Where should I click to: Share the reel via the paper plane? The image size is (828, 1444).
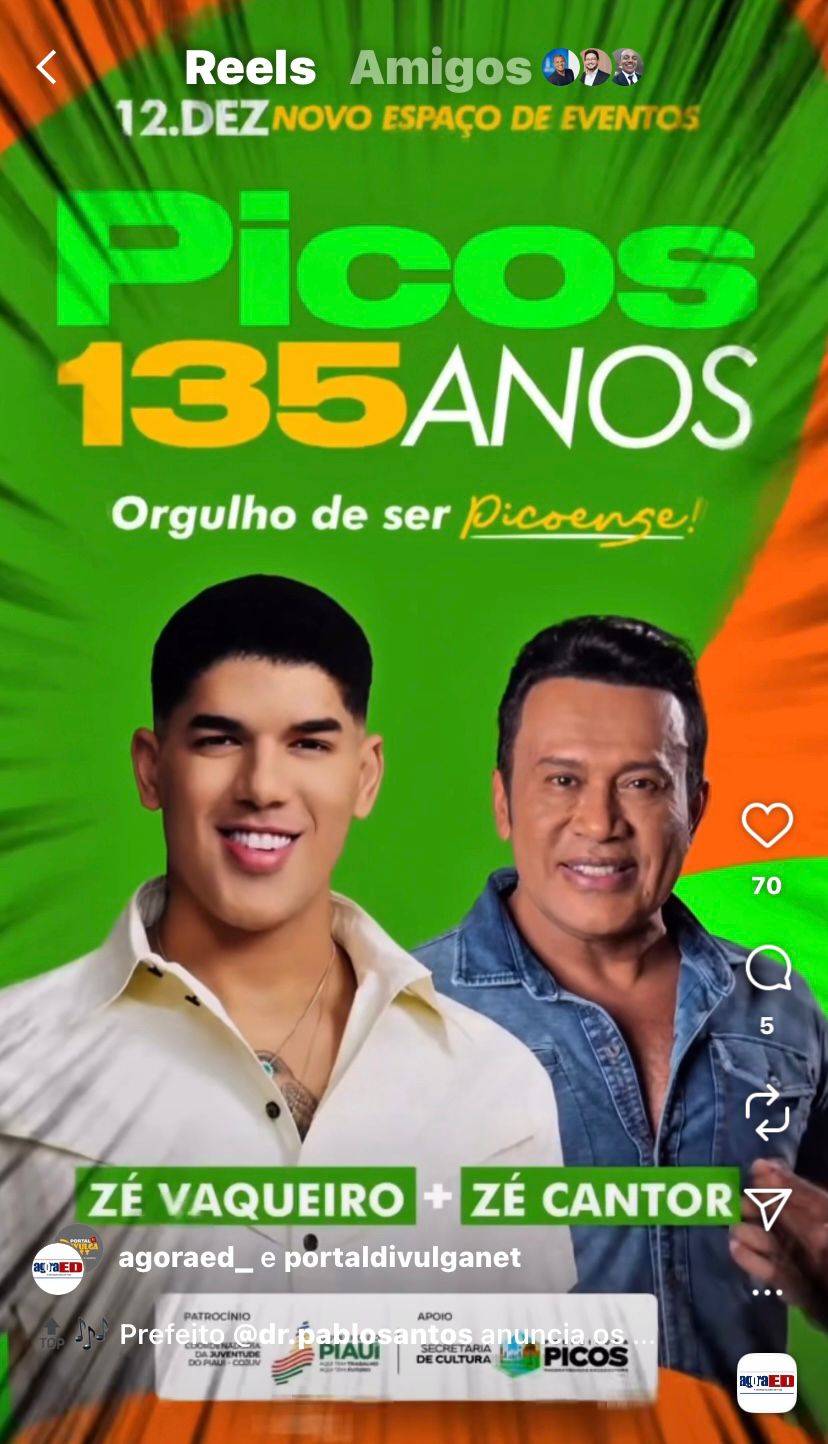point(767,1210)
